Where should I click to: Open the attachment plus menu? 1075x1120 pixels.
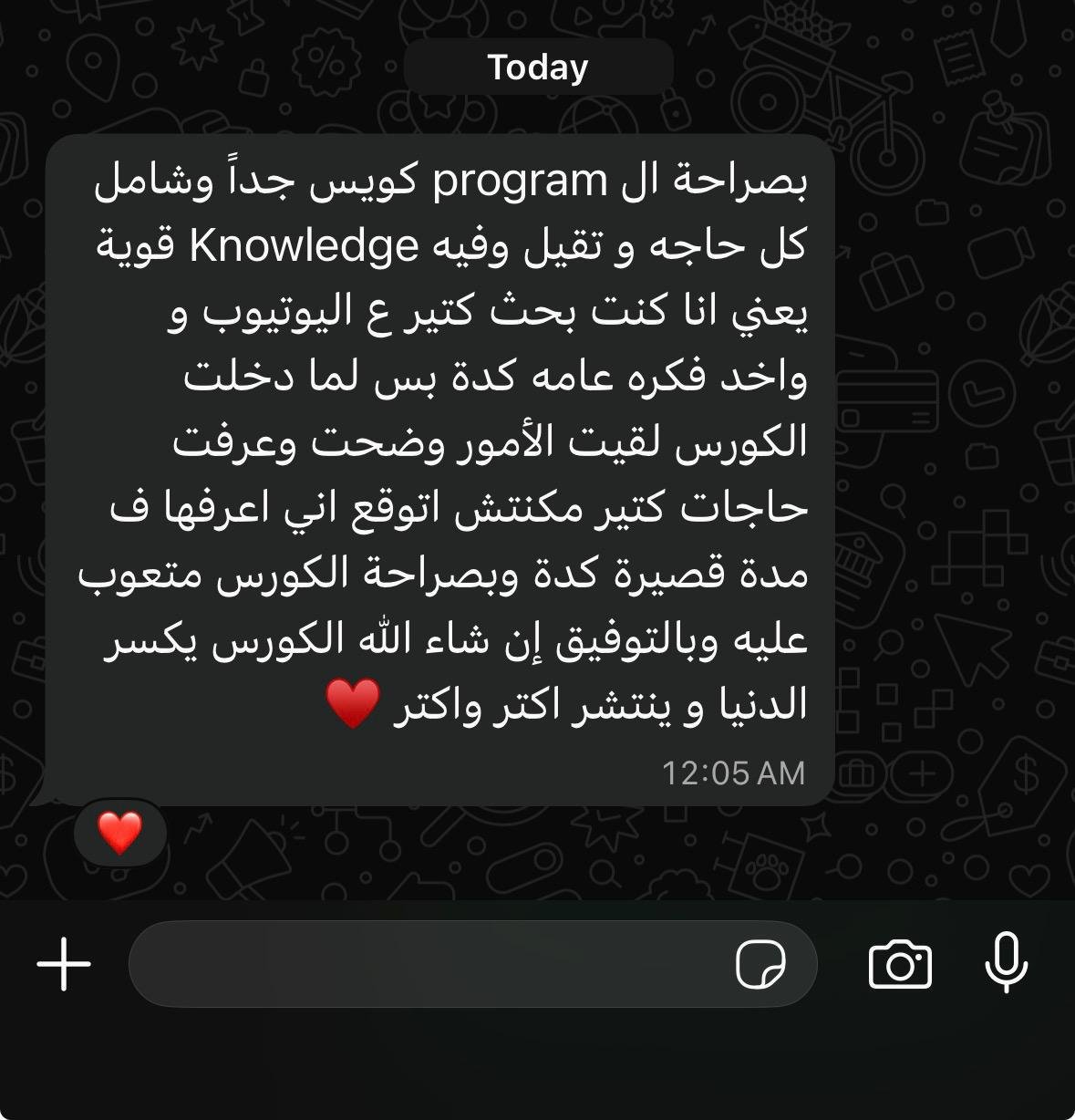pos(64,963)
